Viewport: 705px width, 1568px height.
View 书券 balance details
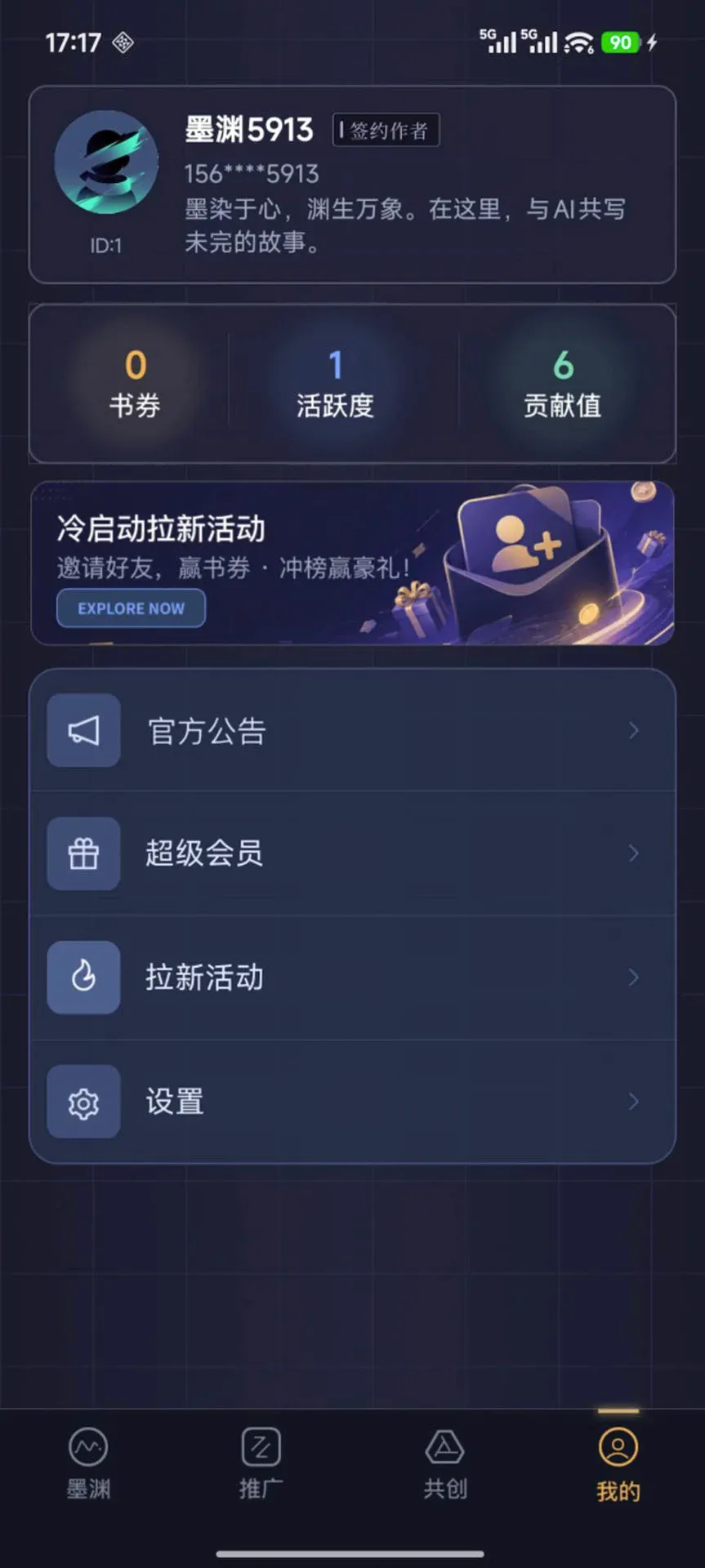coord(136,384)
